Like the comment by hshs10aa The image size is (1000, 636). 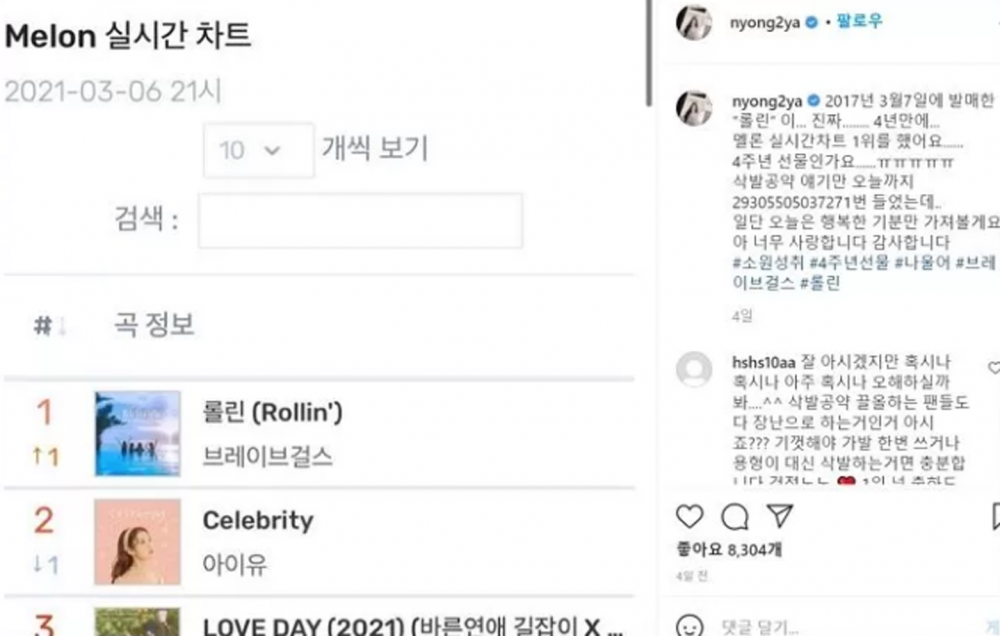993,368
